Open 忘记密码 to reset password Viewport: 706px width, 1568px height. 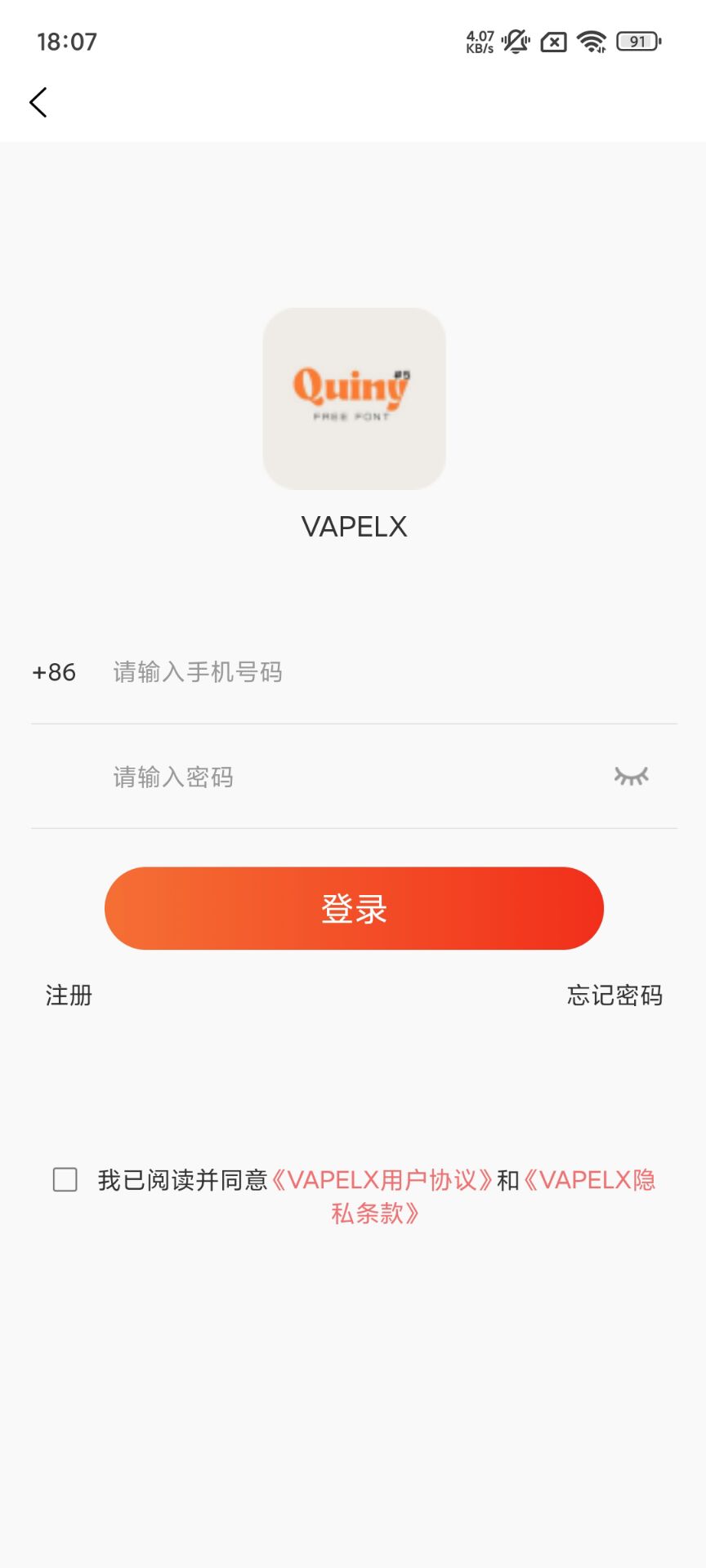614,996
